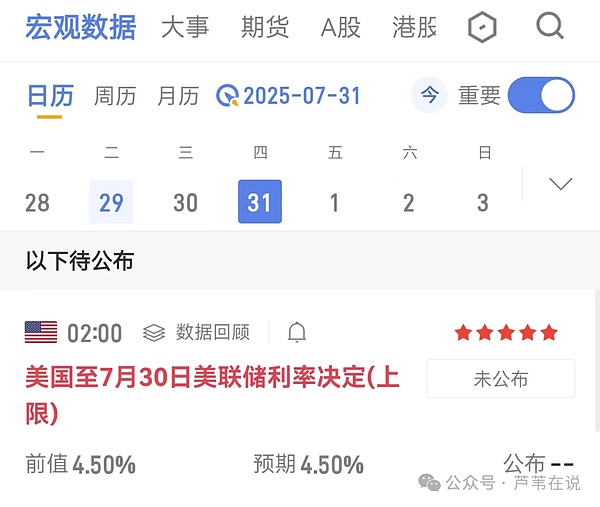Viewport: 600px width, 507px height.
Task: Select date 29 in the calendar
Action: (x=111, y=203)
